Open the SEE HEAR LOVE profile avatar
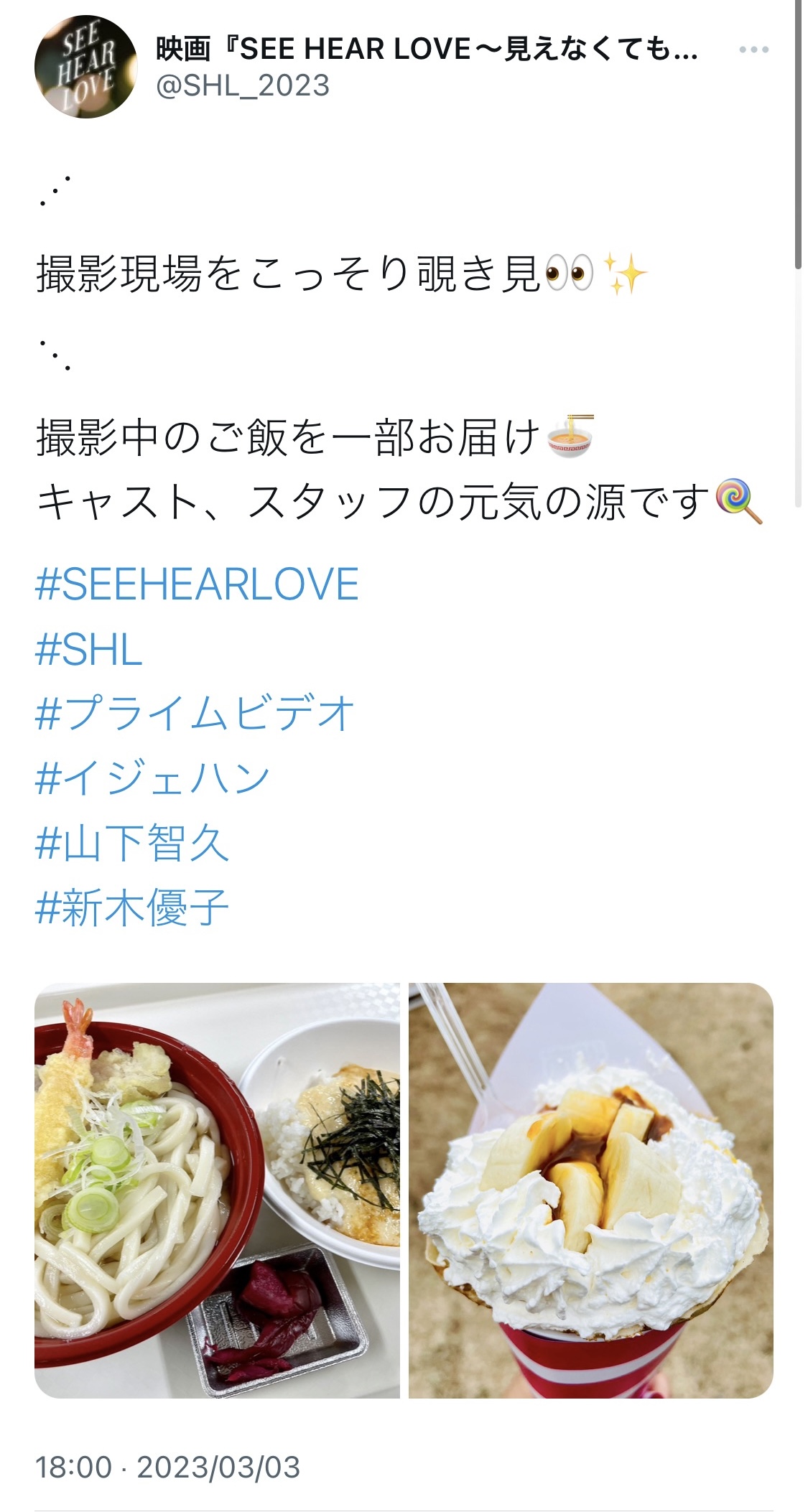This screenshot has height=1512, width=808. pos(85,67)
